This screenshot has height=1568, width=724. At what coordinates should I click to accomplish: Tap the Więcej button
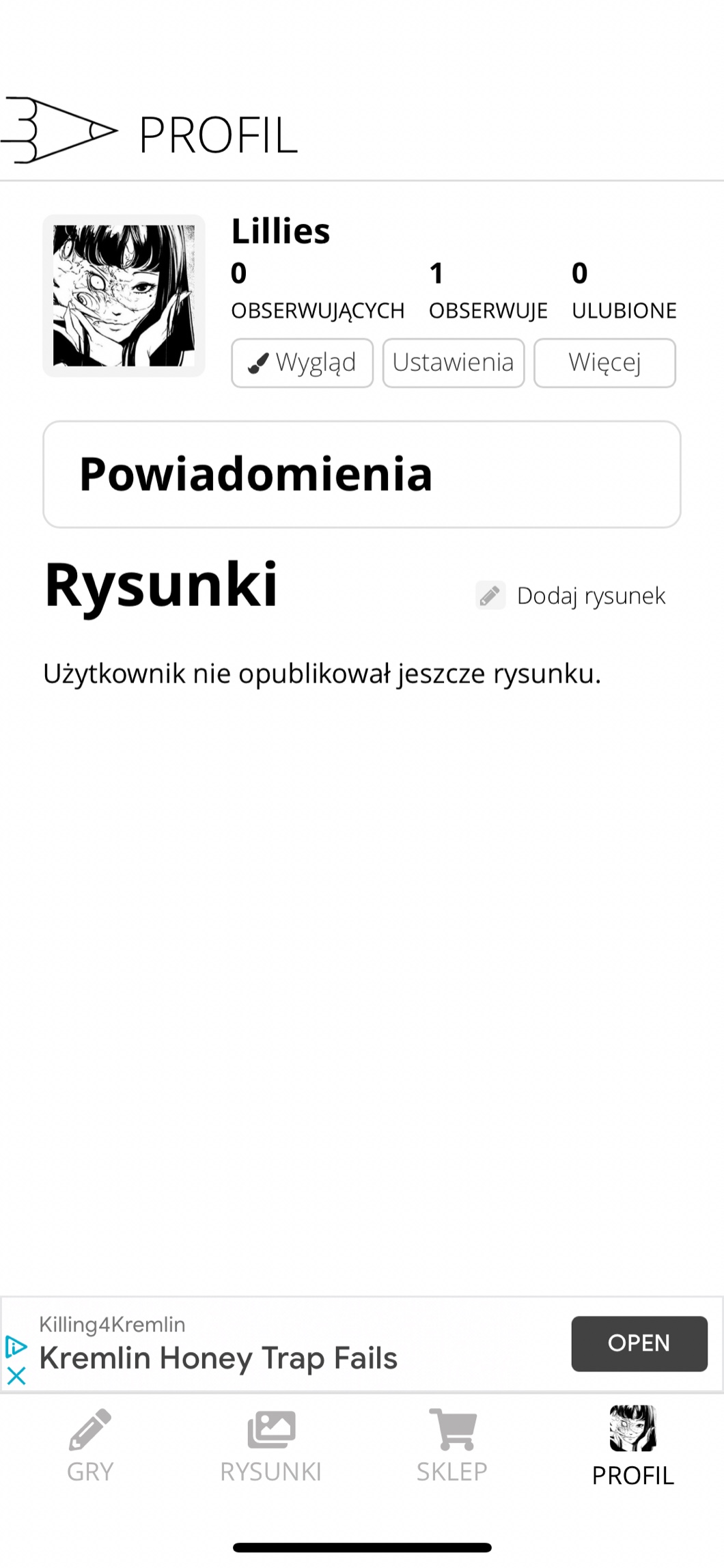click(x=604, y=363)
